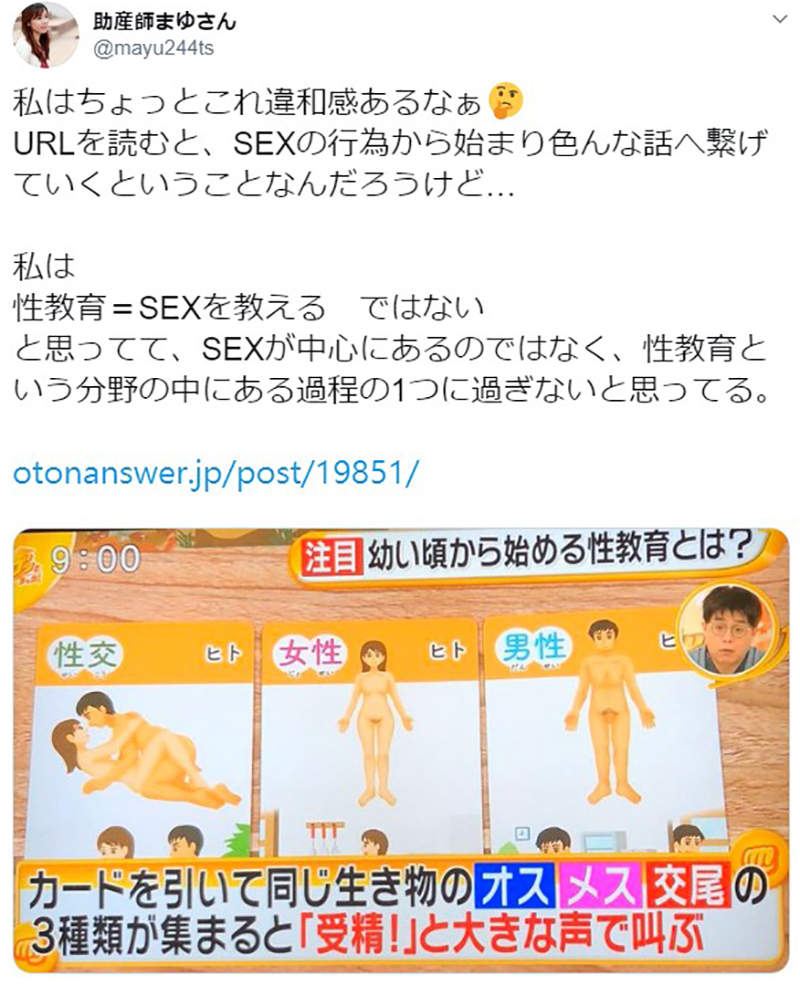Open the tweet options chevron menu
This screenshot has width=800, height=985.
(777, 20)
